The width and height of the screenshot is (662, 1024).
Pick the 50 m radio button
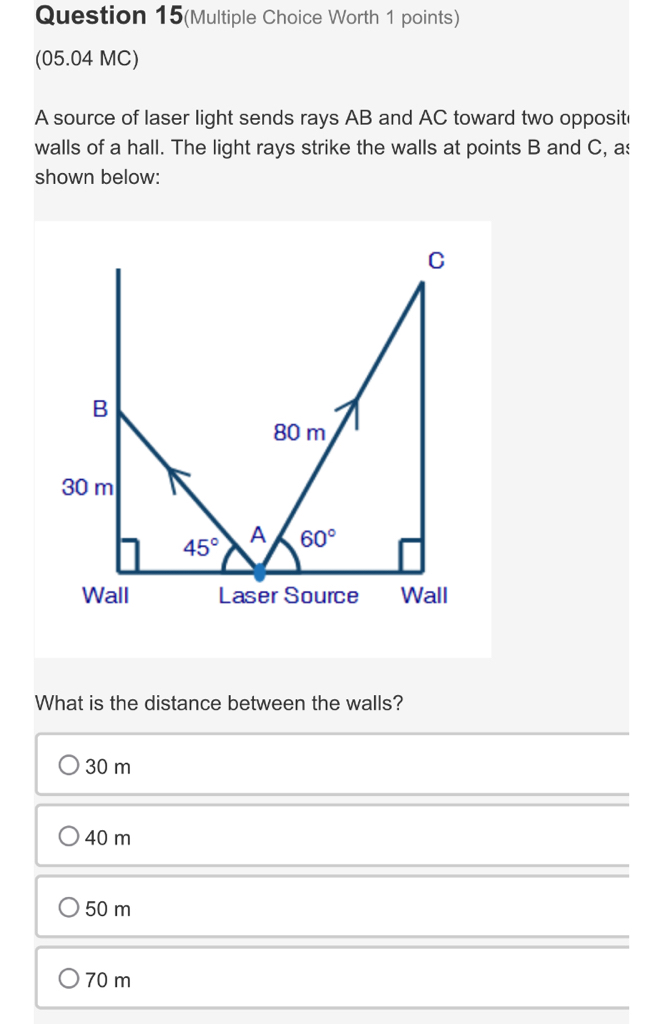[69, 908]
